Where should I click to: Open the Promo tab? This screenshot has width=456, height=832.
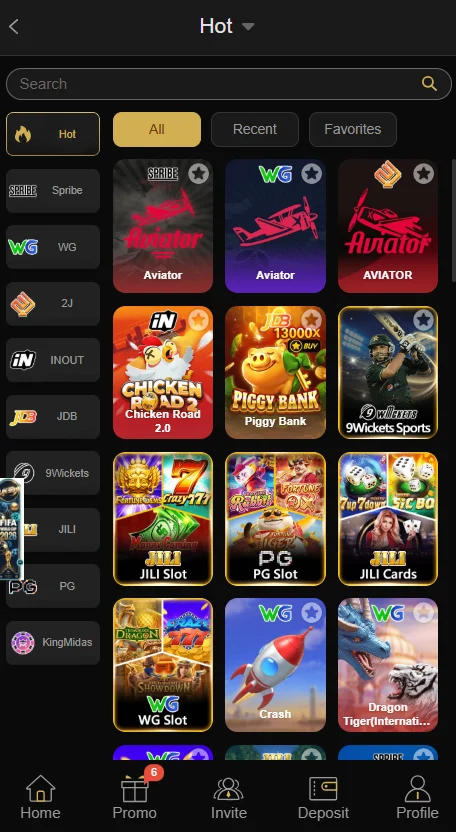[x=135, y=798]
